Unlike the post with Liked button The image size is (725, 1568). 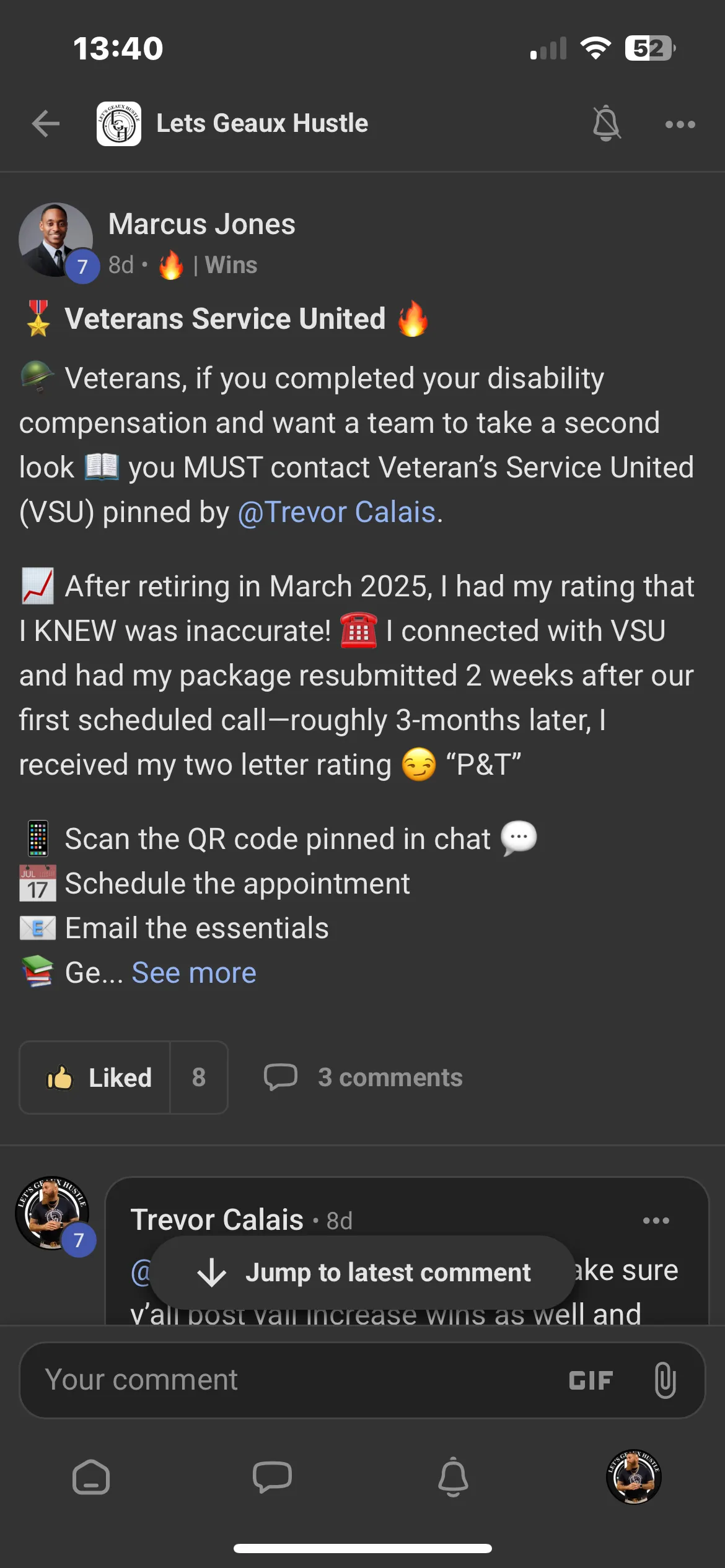[96, 1078]
